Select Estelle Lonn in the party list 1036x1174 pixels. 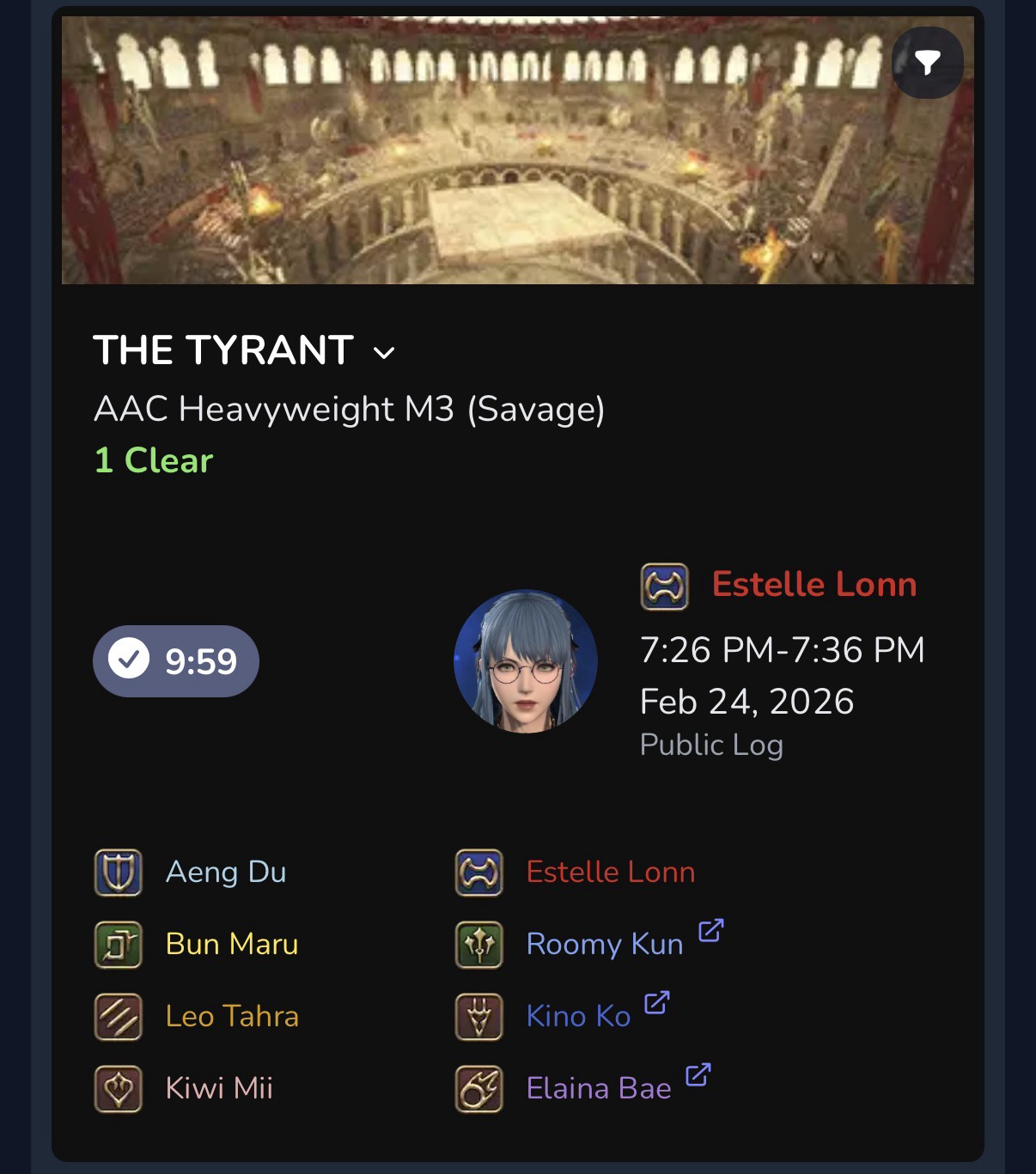(610, 872)
